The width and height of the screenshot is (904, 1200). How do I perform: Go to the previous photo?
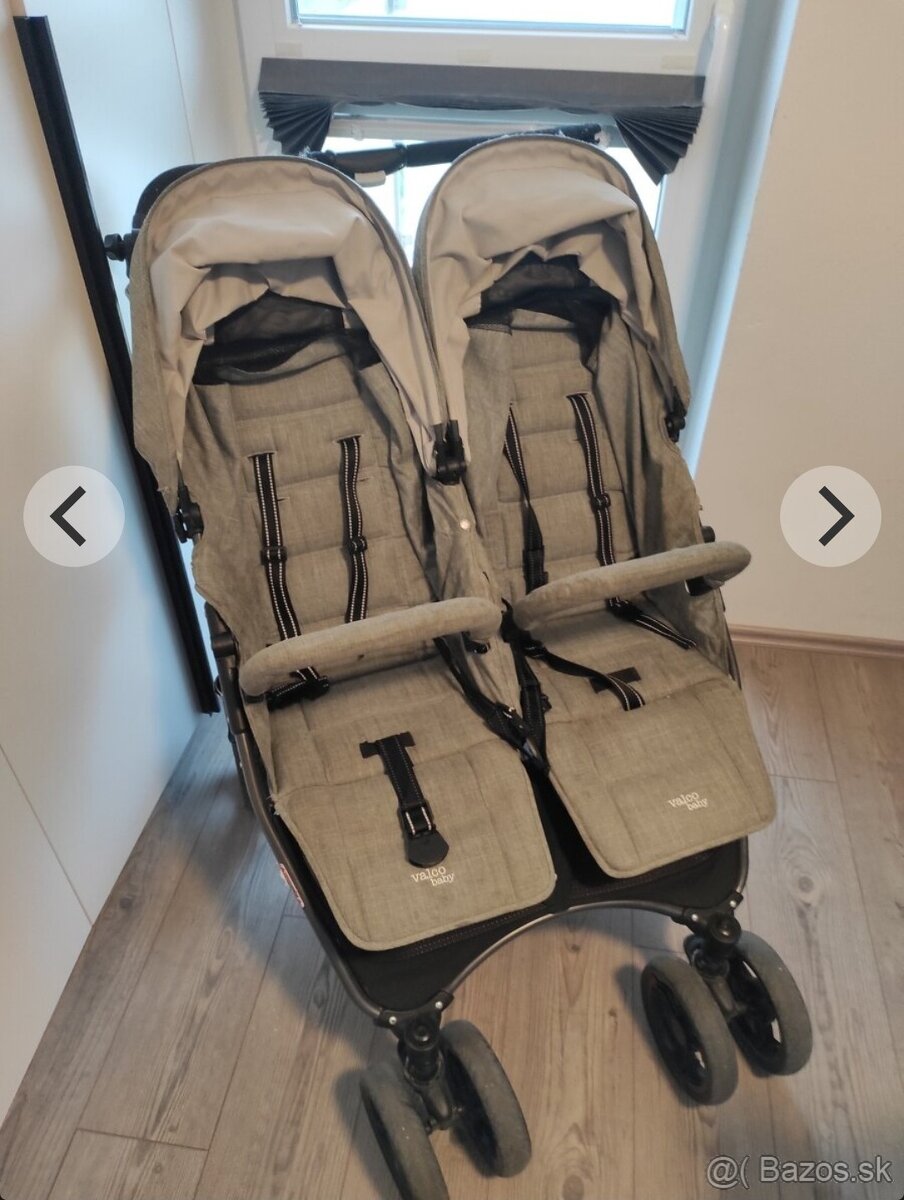[73, 516]
